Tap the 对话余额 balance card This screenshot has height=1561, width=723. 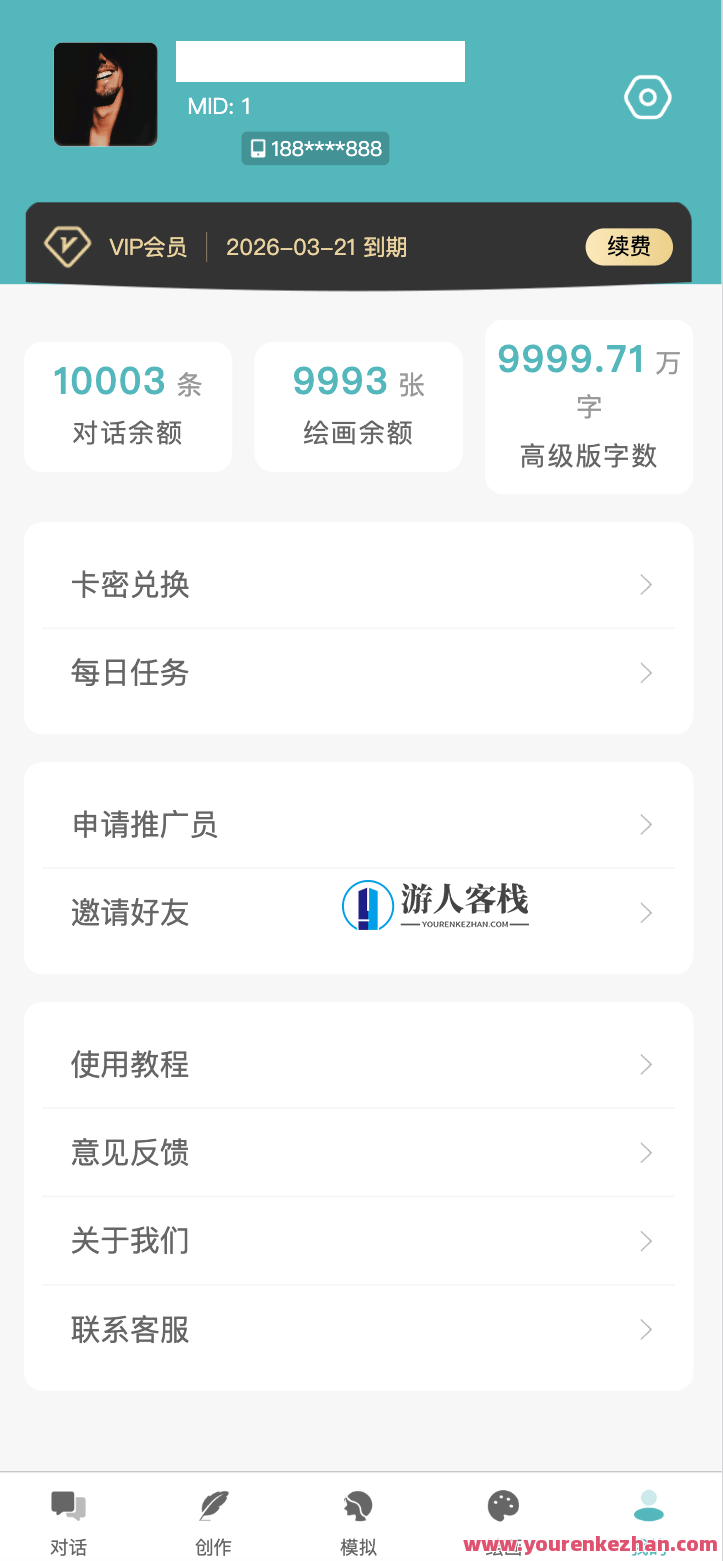127,406
